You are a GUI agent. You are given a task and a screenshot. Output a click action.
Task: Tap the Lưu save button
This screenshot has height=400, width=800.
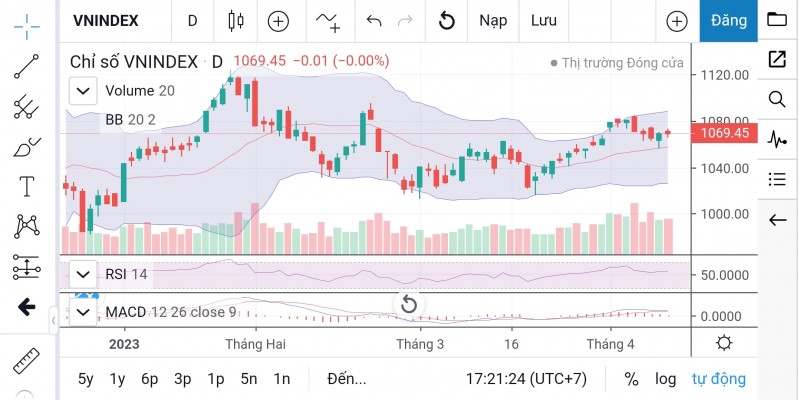pos(544,20)
